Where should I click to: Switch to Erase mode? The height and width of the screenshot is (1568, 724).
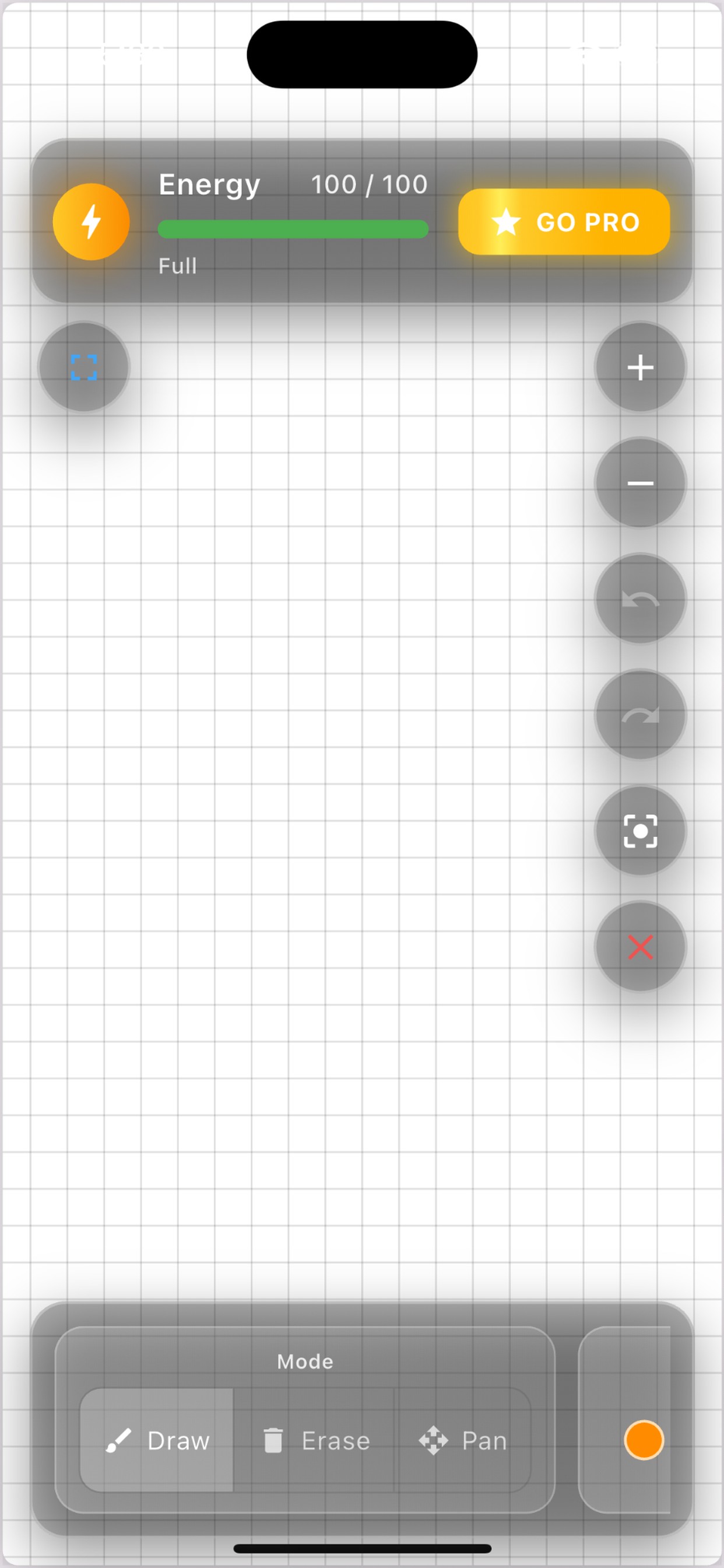tap(315, 1440)
